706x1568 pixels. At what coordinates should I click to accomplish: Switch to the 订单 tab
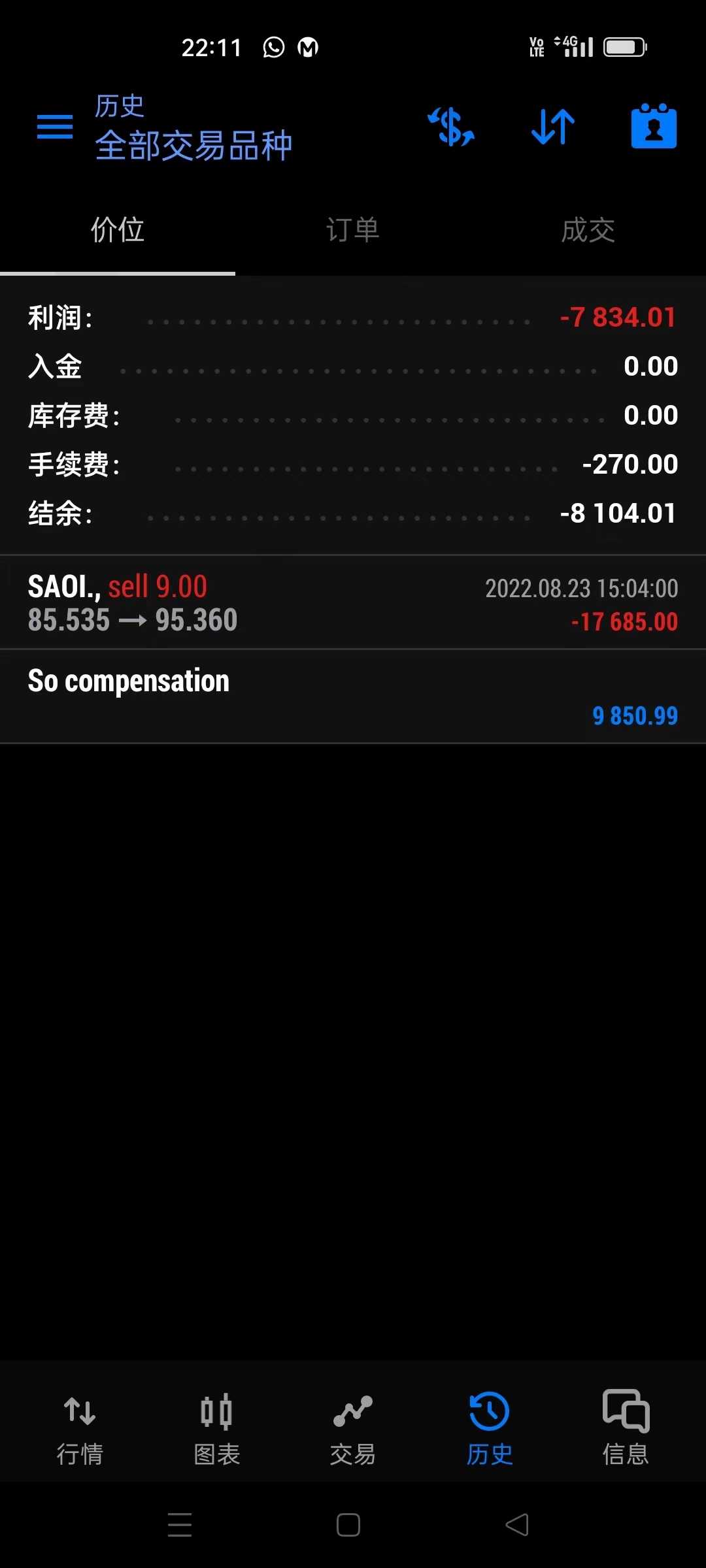(x=353, y=231)
